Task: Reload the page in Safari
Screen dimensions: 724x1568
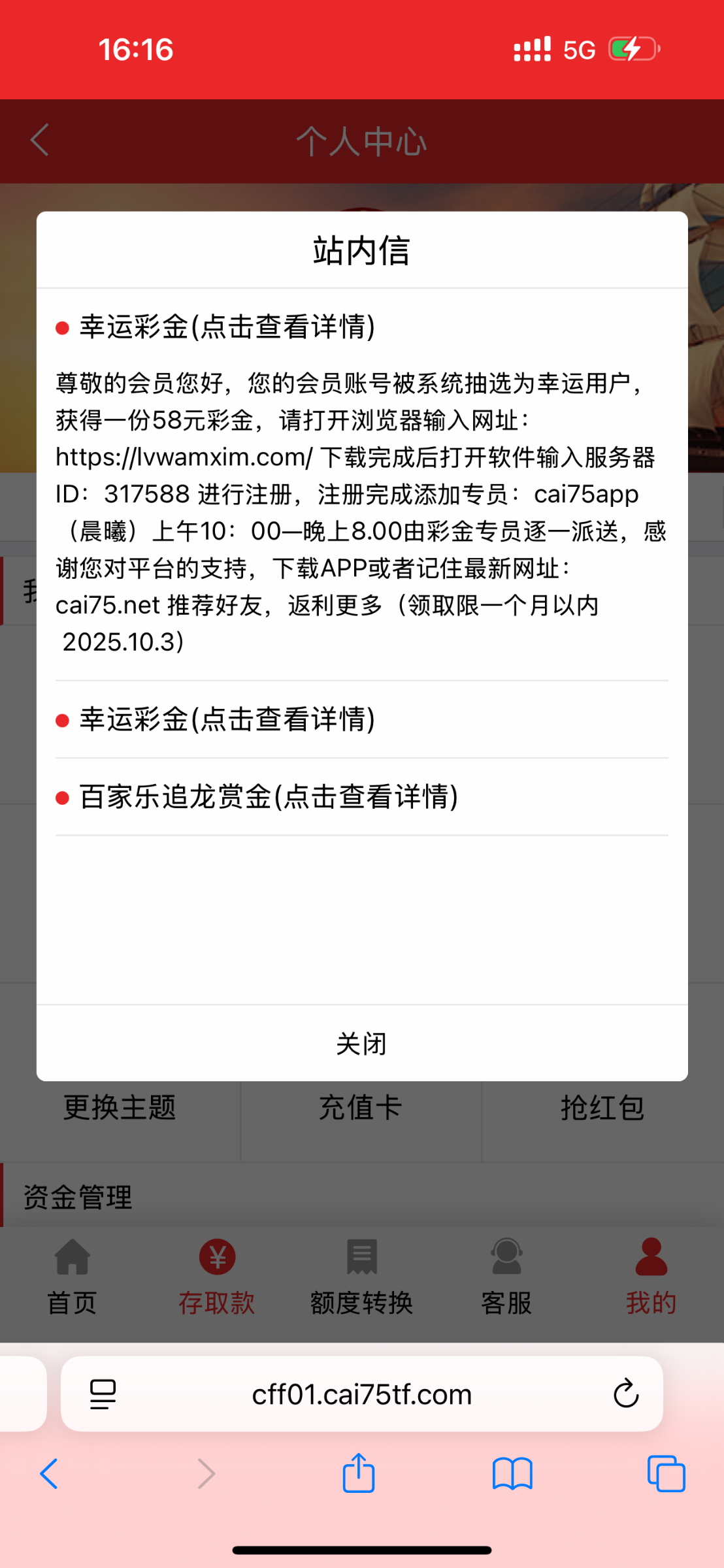Action: 625,1394
